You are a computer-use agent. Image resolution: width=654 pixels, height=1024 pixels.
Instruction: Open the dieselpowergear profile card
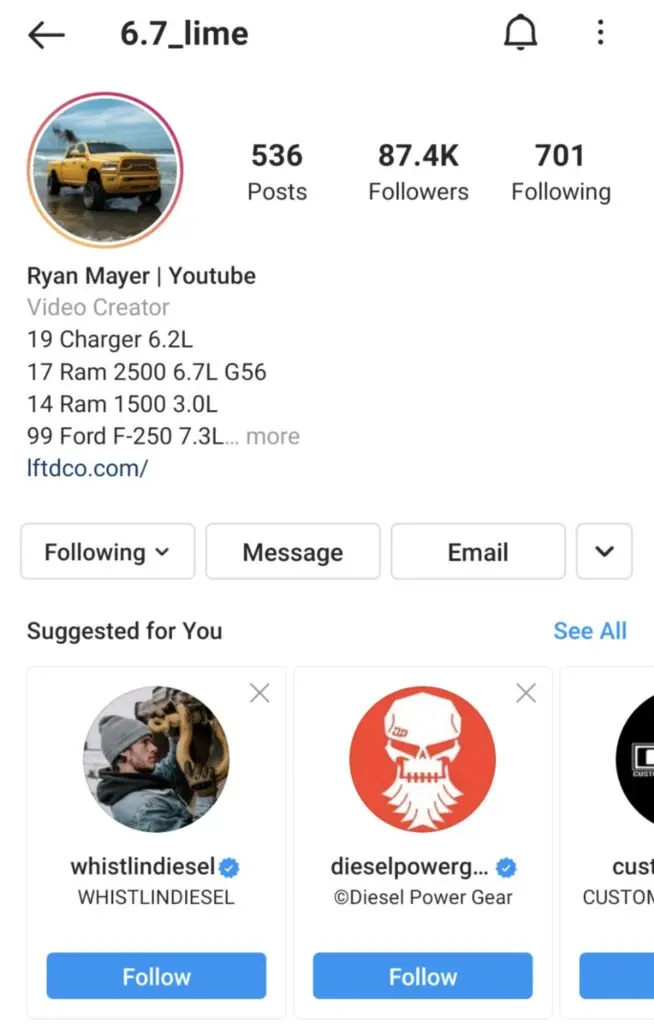point(422,760)
